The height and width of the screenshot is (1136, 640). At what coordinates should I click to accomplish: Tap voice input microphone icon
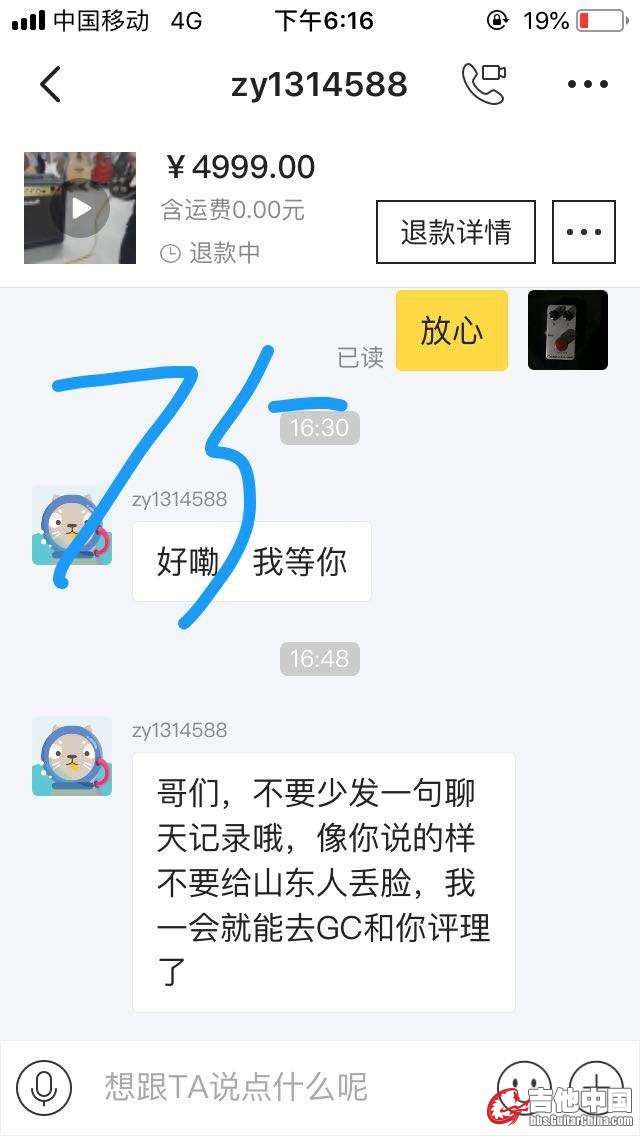44,1087
